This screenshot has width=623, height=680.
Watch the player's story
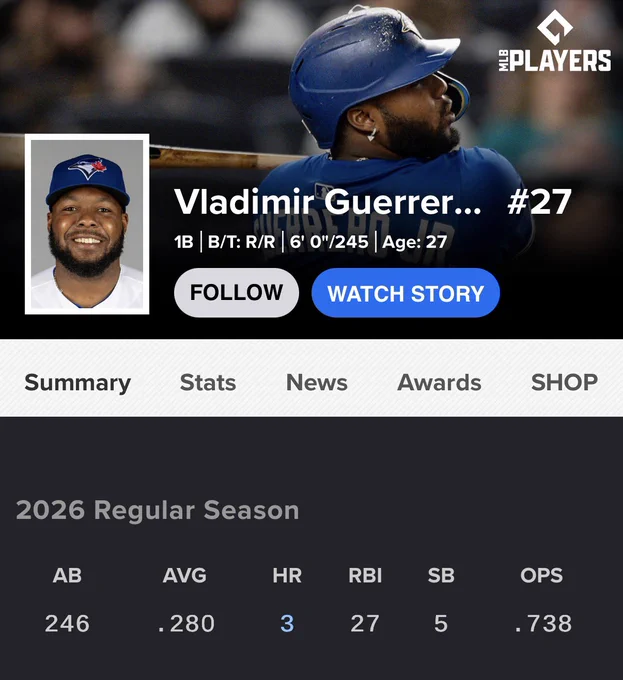(x=405, y=293)
